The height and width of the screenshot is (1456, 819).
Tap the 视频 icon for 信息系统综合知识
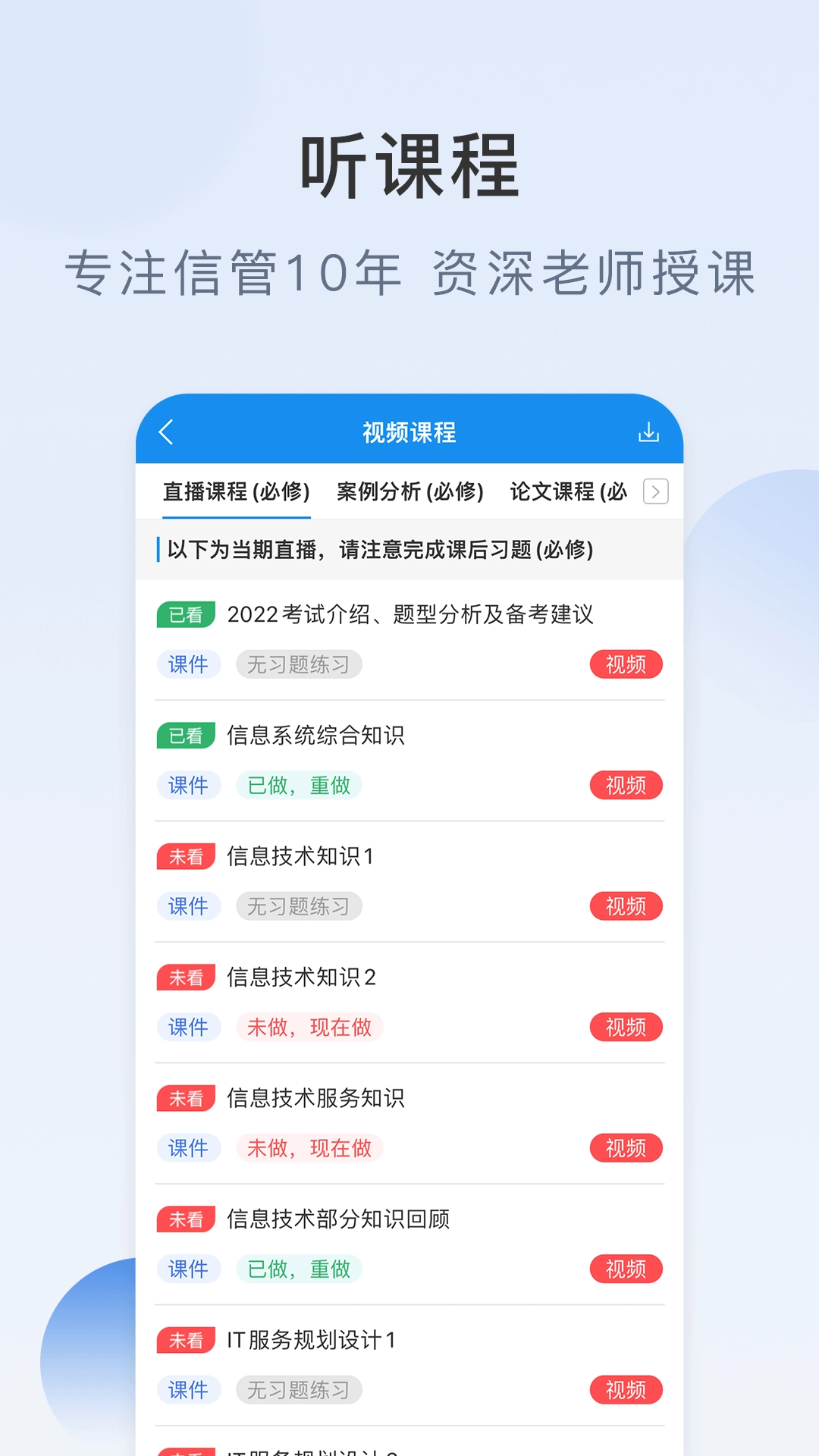(625, 786)
